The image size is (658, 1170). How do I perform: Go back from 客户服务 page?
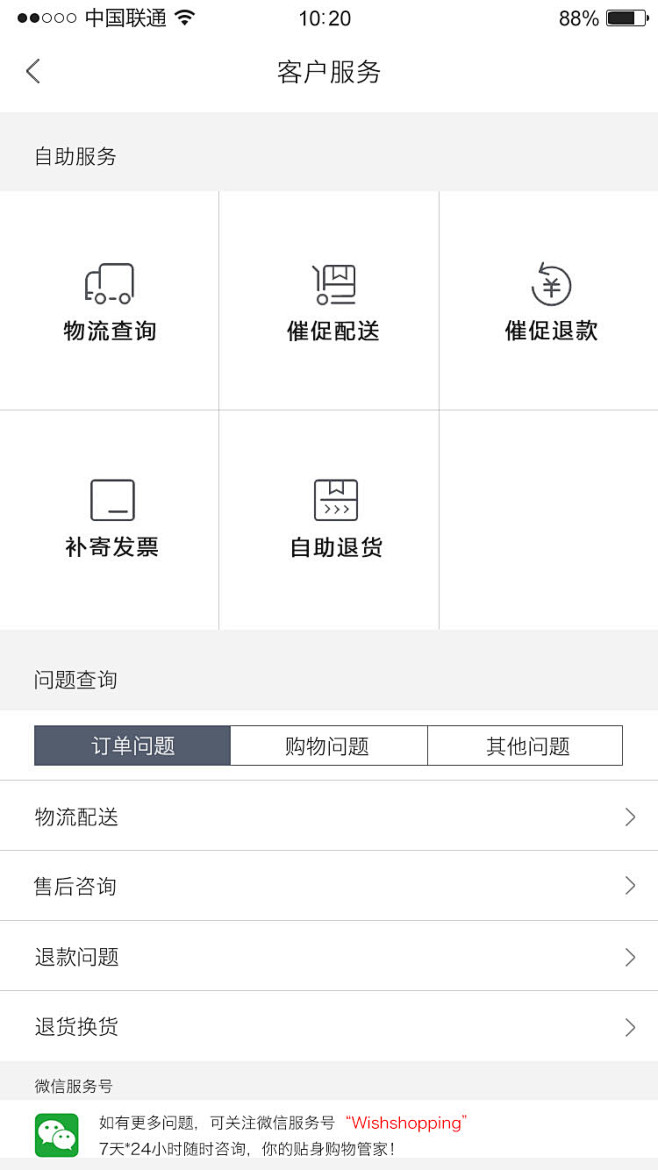[x=33, y=71]
